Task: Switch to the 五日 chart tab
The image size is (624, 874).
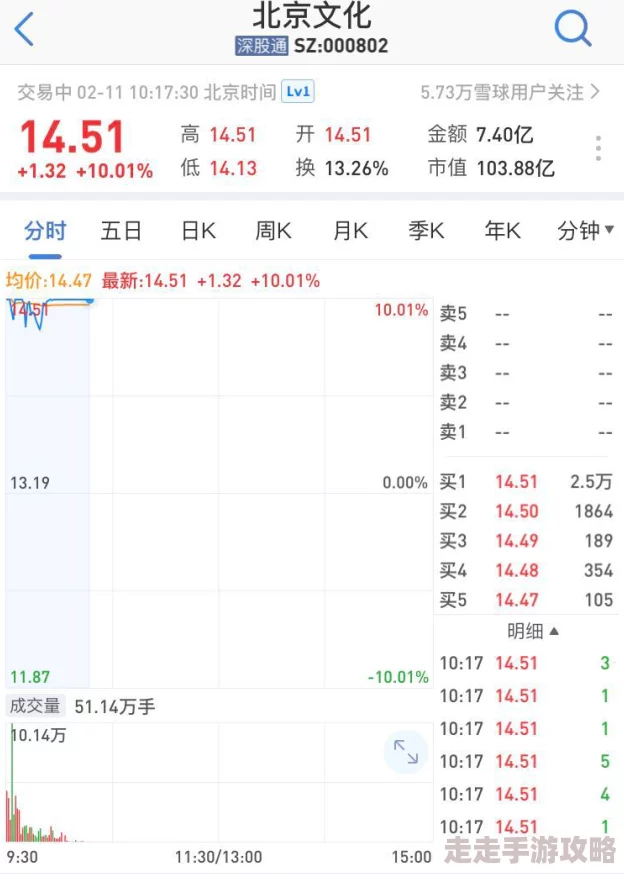Action: (121, 231)
